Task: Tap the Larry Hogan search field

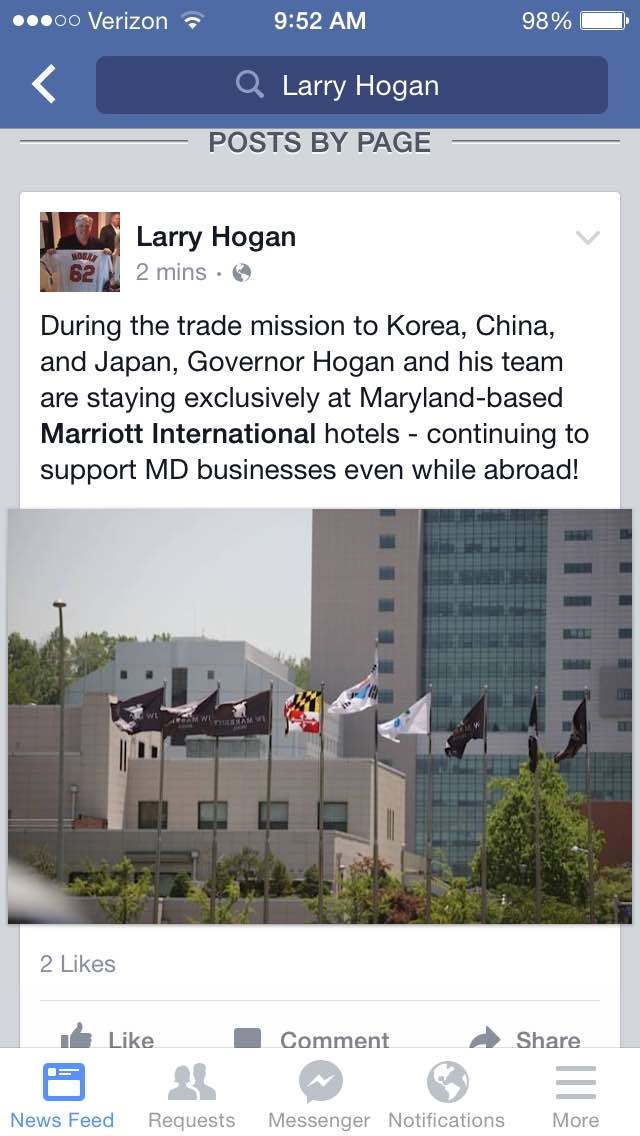Action: point(352,85)
